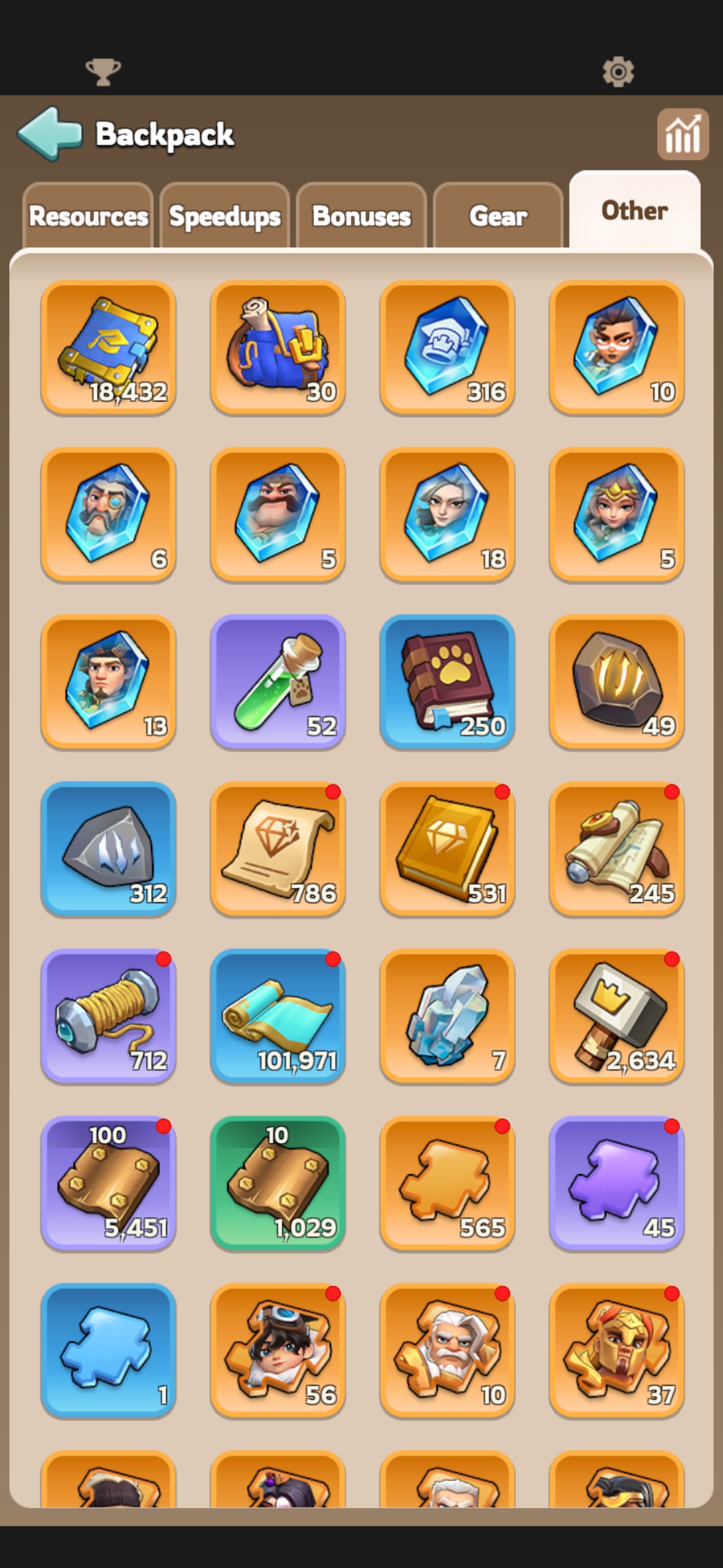Viewport: 723px width, 1568px height.
Task: Select the teal blueprint scroll with 101,971
Action: pos(278,1016)
